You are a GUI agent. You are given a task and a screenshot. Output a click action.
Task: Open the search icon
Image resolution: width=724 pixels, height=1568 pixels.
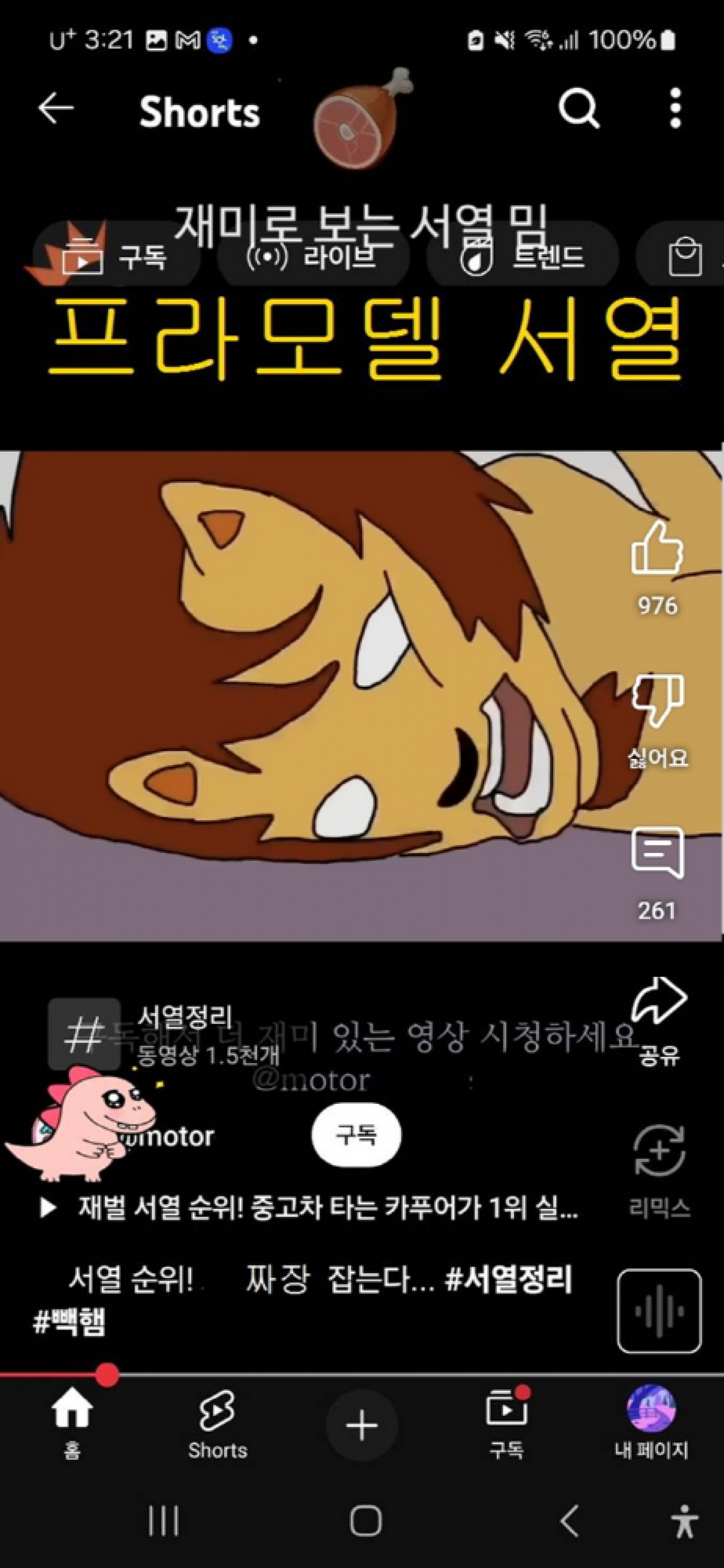pyautogui.click(x=578, y=109)
